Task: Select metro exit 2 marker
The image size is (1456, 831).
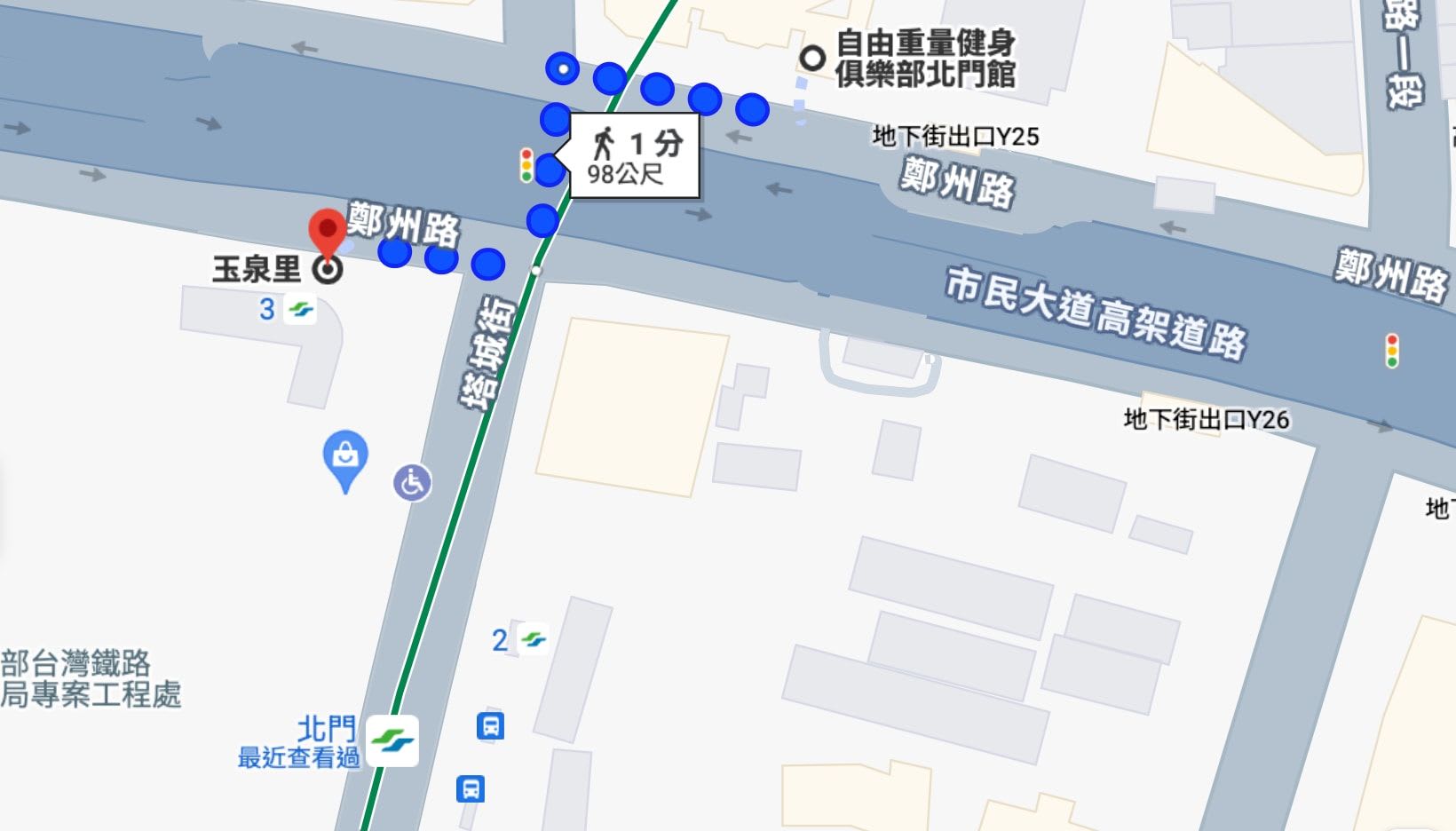Action: point(534,639)
